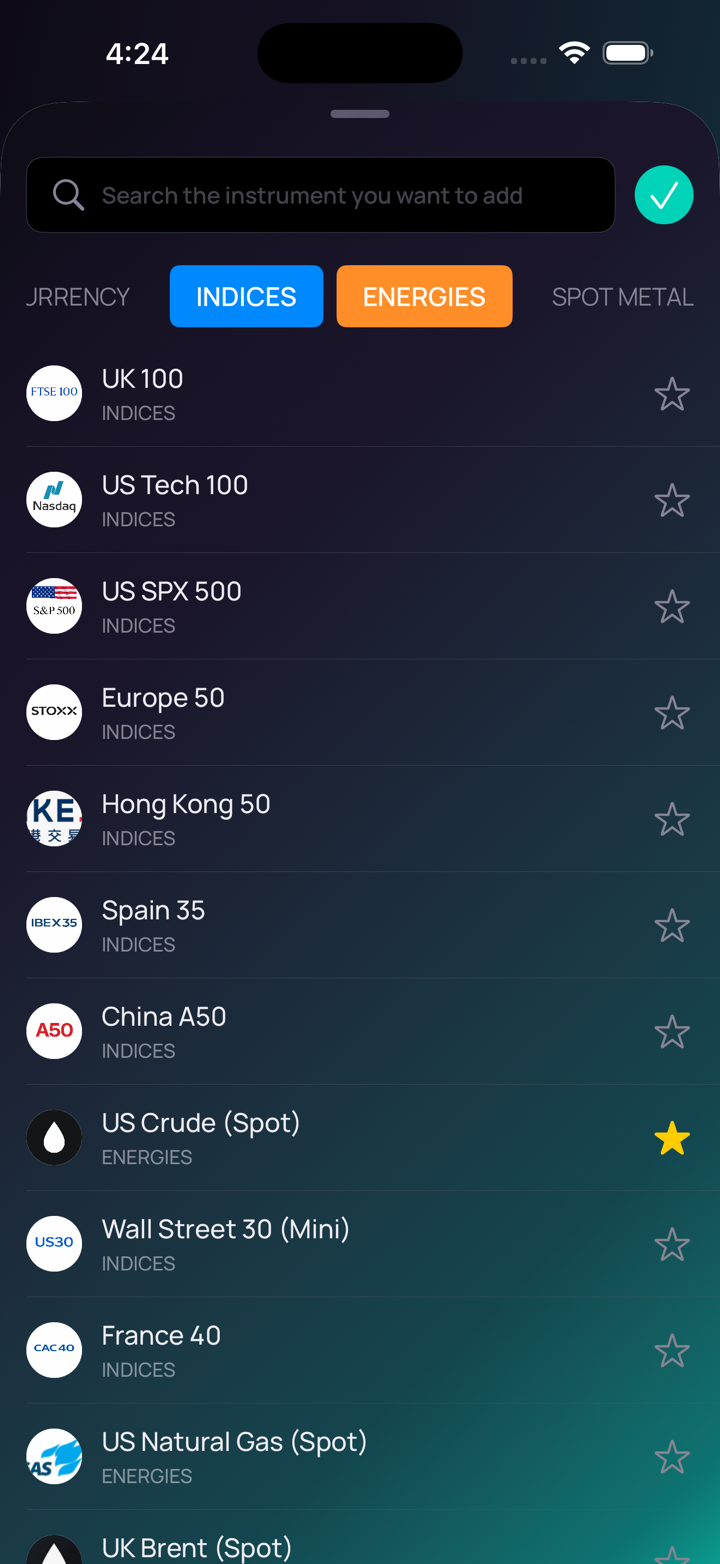The image size is (720, 1564).
Task: Favorite UK 100 with its star
Action: click(672, 394)
